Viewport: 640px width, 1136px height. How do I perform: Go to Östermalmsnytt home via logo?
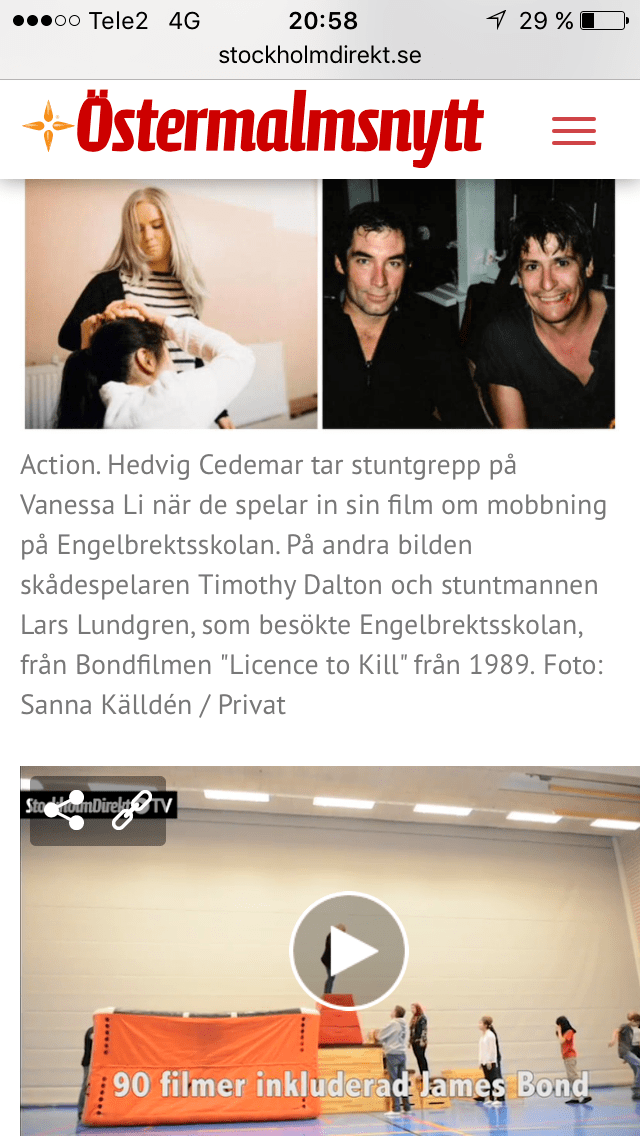(x=254, y=129)
